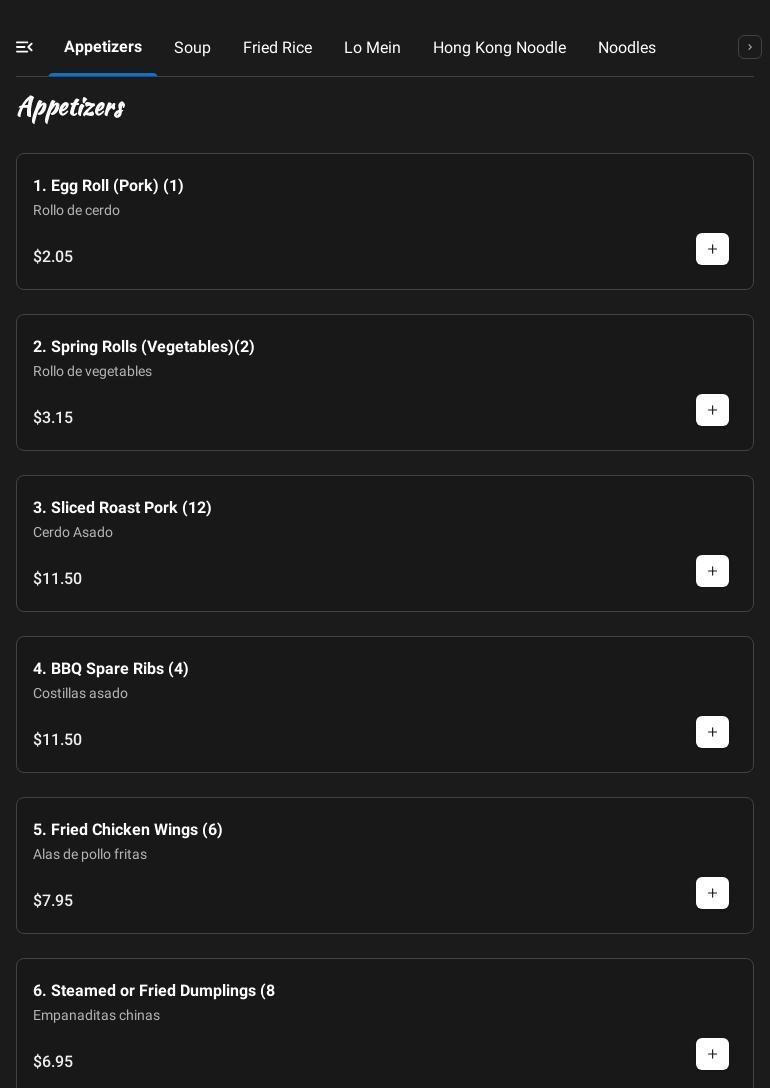
Task: Add Spring Rolls (Vegetables) to the order
Action: (x=712, y=410)
